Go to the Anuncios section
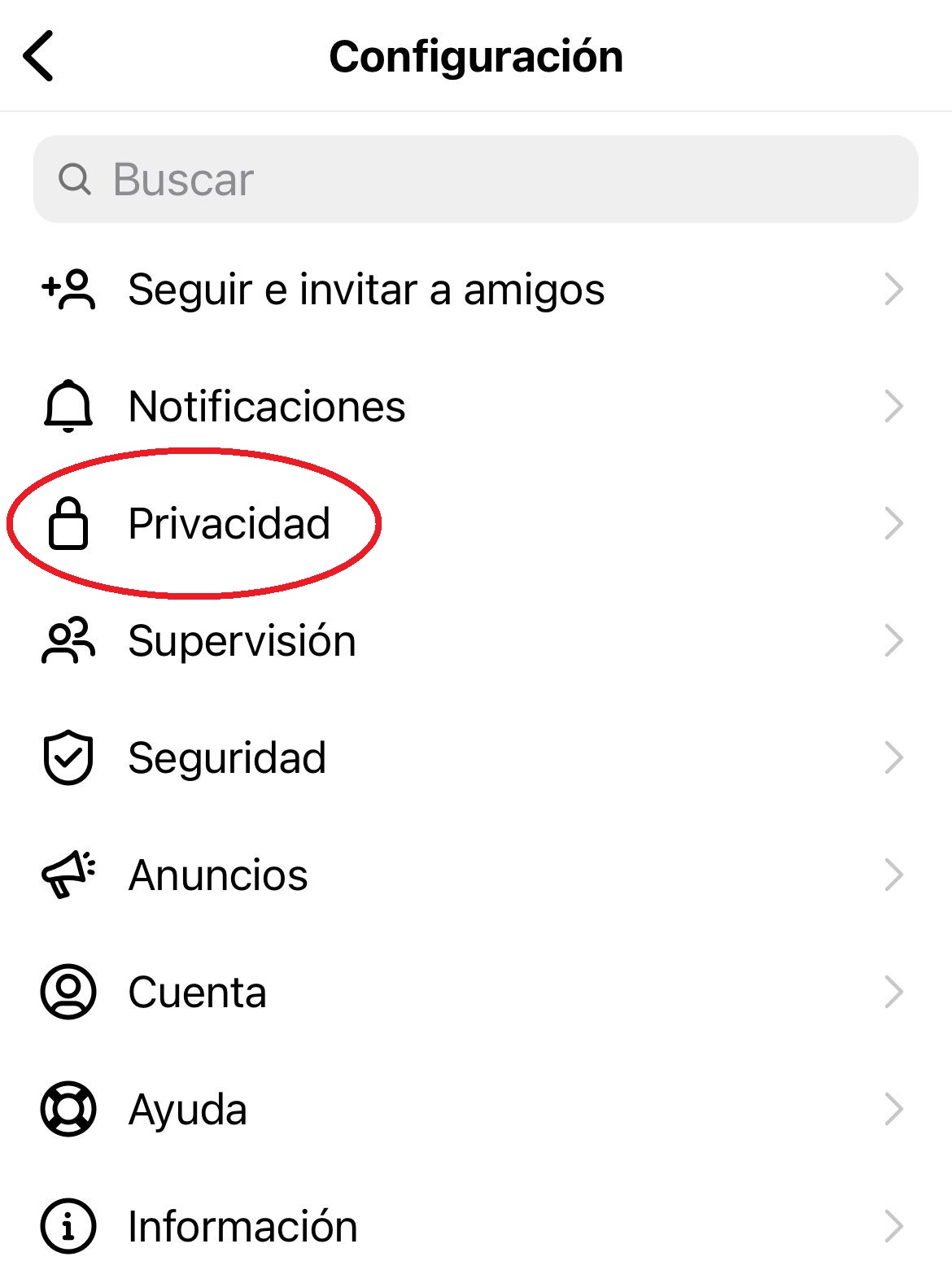952x1283 pixels. [218, 875]
